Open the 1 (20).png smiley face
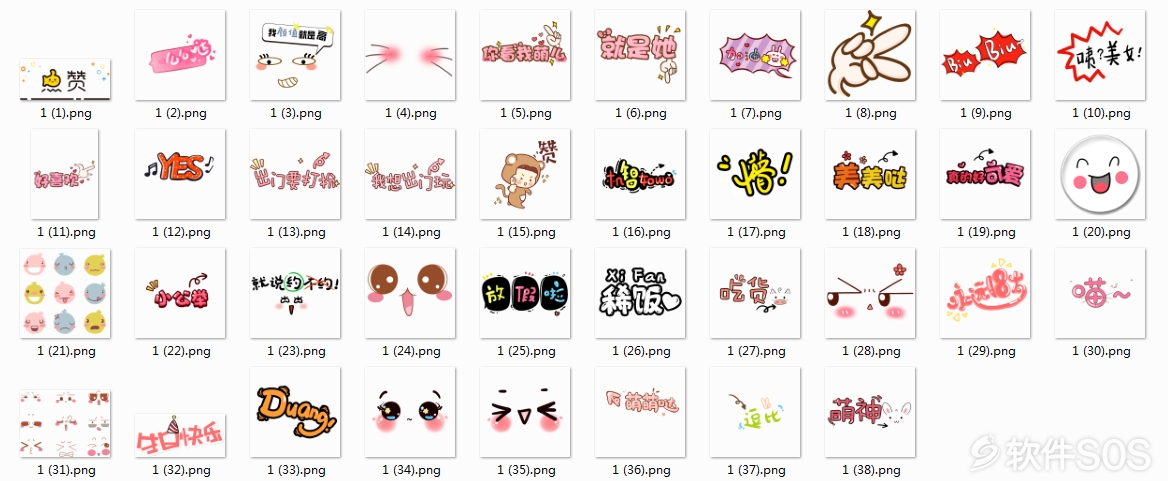The width and height of the screenshot is (1168, 481). pos(1100,173)
